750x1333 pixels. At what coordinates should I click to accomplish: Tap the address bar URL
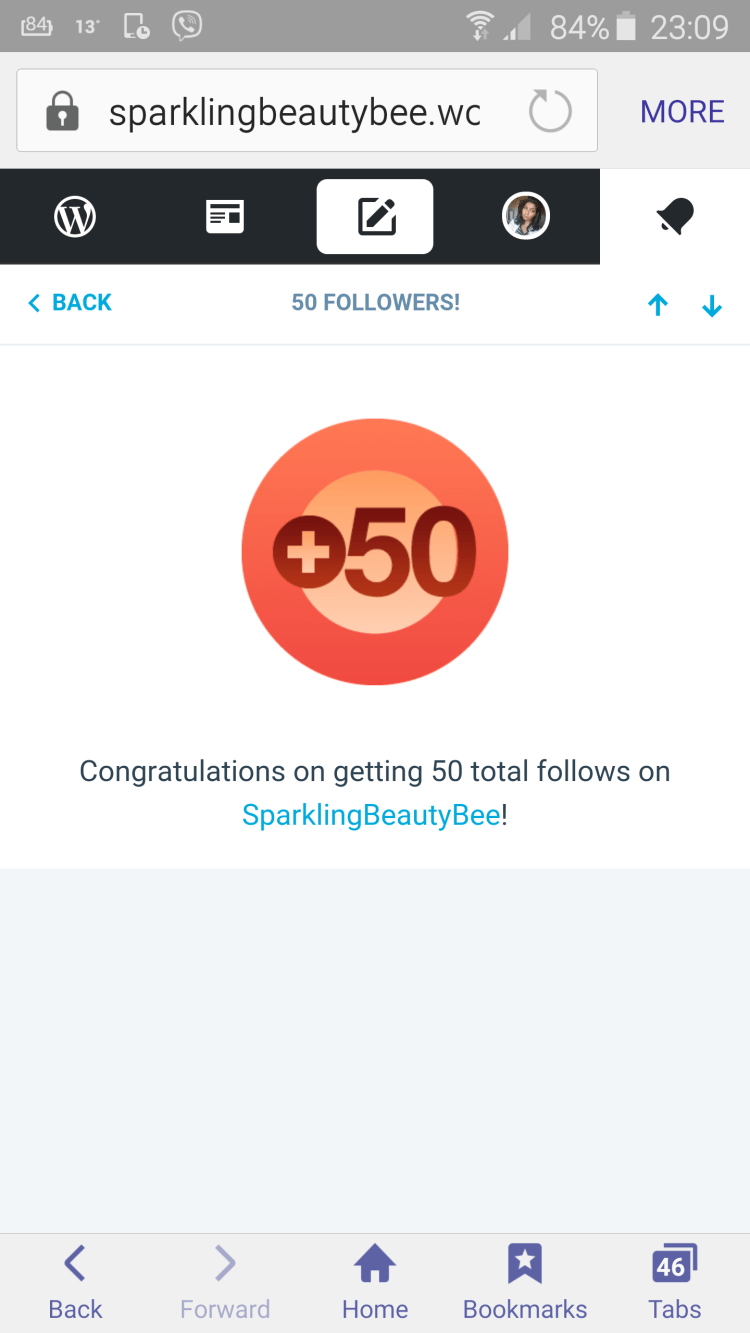coord(295,112)
